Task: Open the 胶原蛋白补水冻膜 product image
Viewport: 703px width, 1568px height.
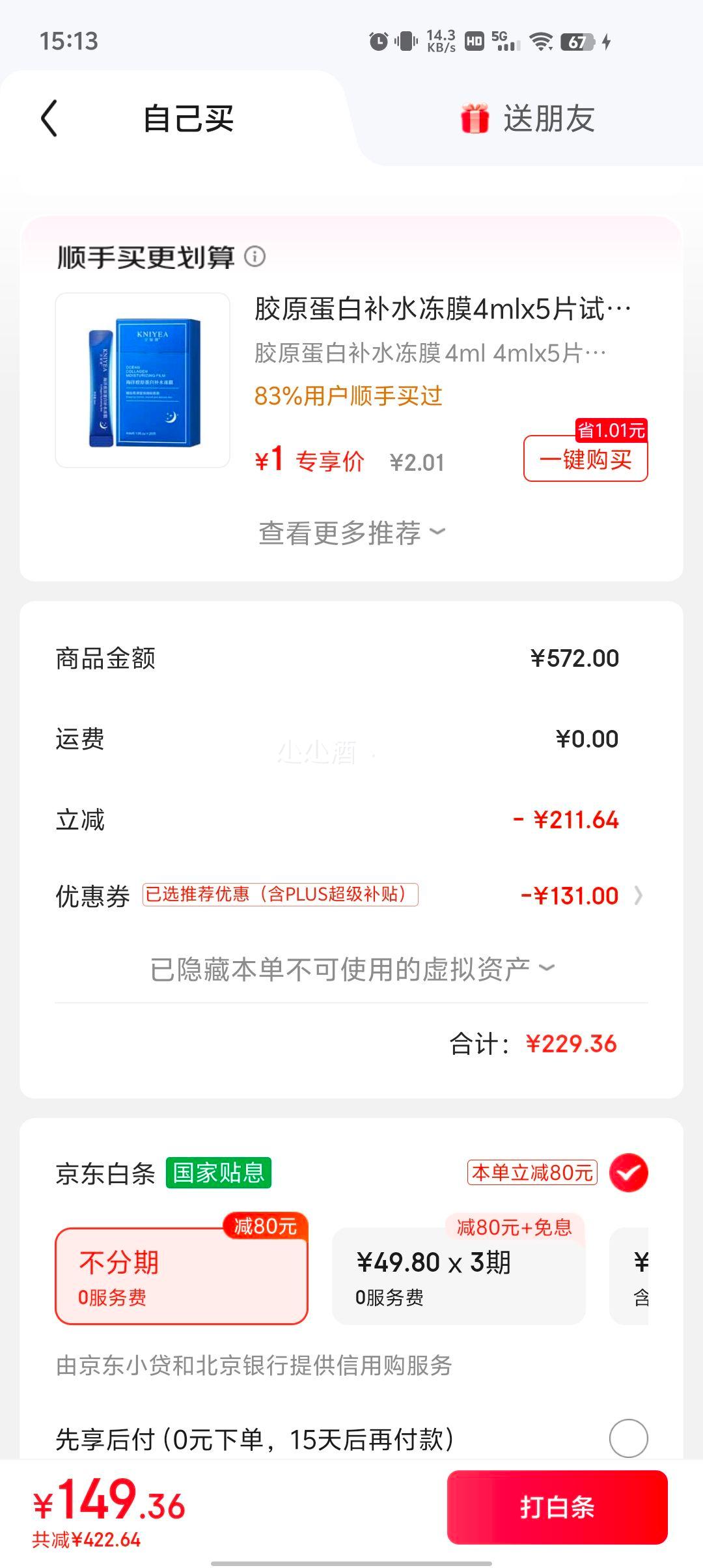Action: pos(143,380)
